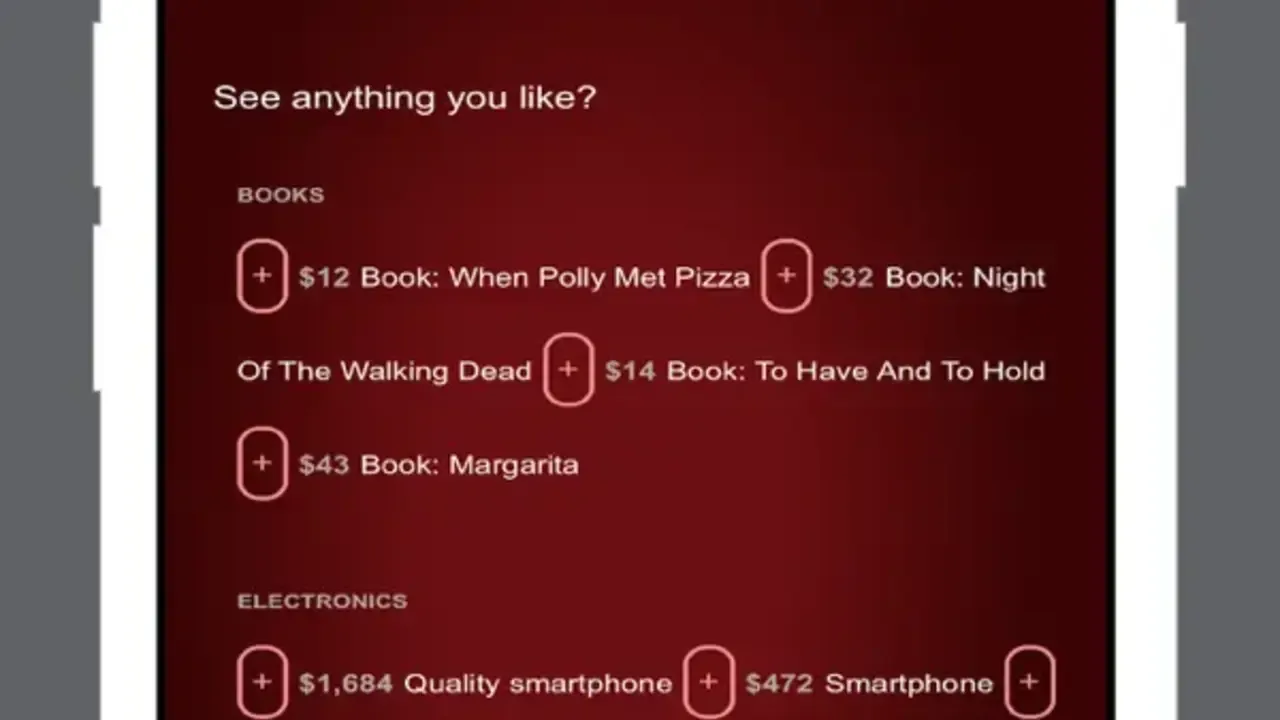Add 'To Have And To Hold' book
This screenshot has width=1280, height=720.
568,370
